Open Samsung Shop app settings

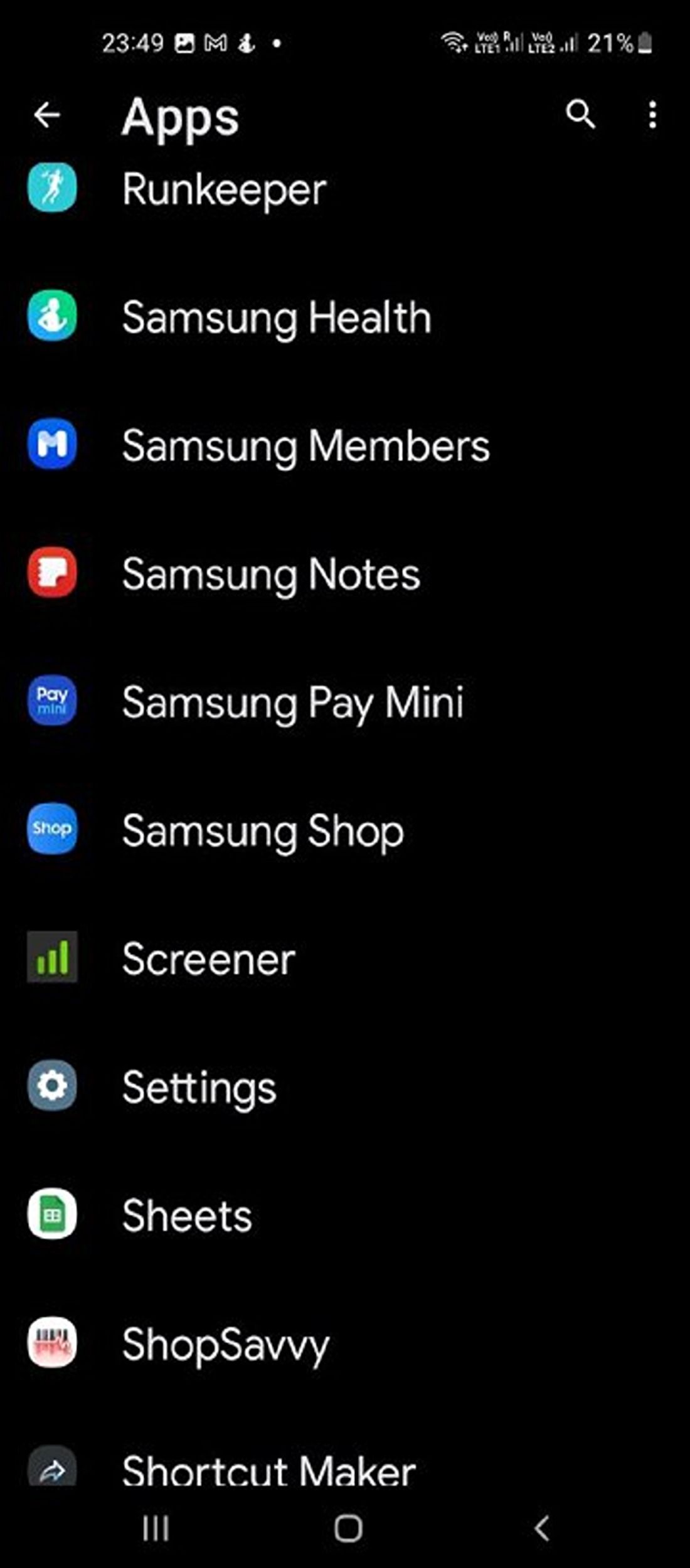pyautogui.click(x=263, y=831)
